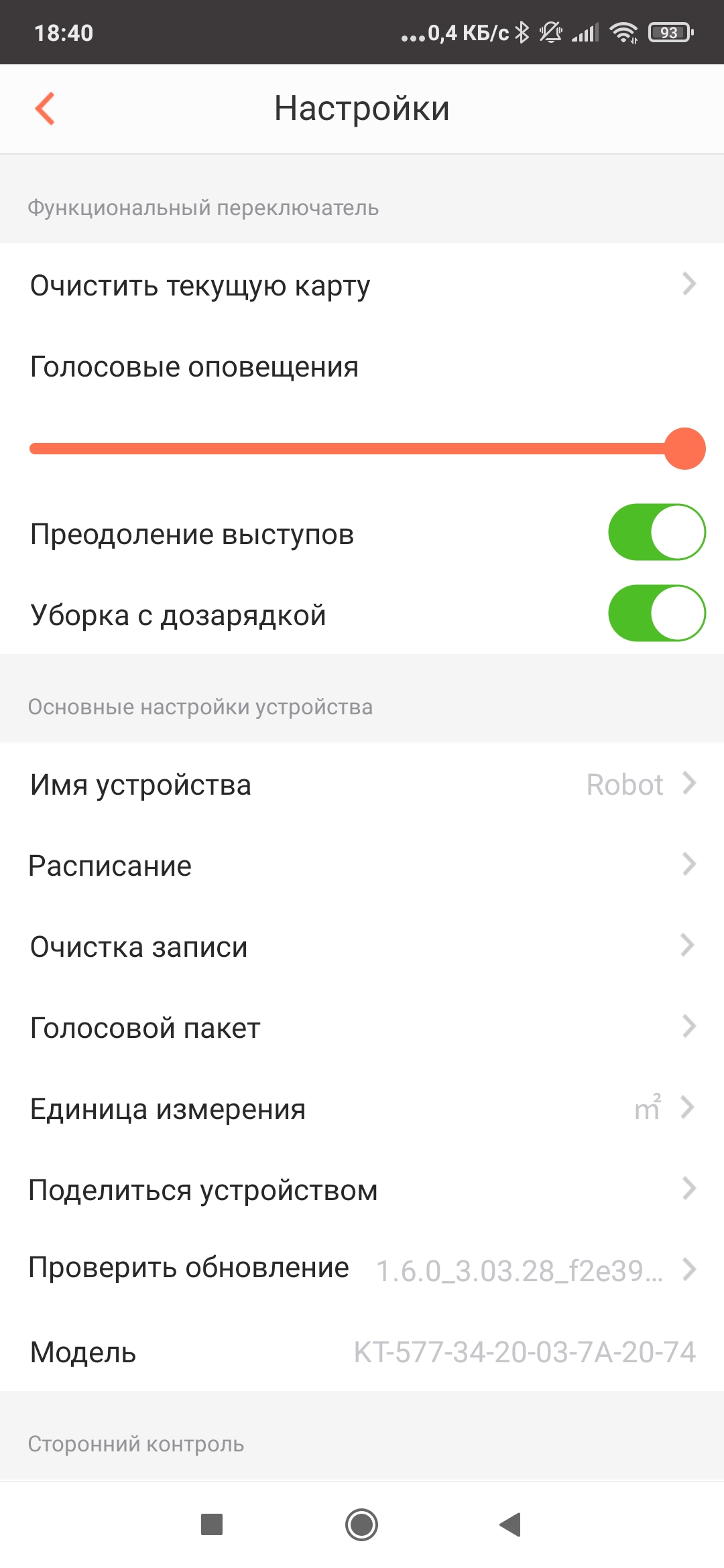Open the Расписание row
Viewport: 724px width, 1568px height.
362,866
